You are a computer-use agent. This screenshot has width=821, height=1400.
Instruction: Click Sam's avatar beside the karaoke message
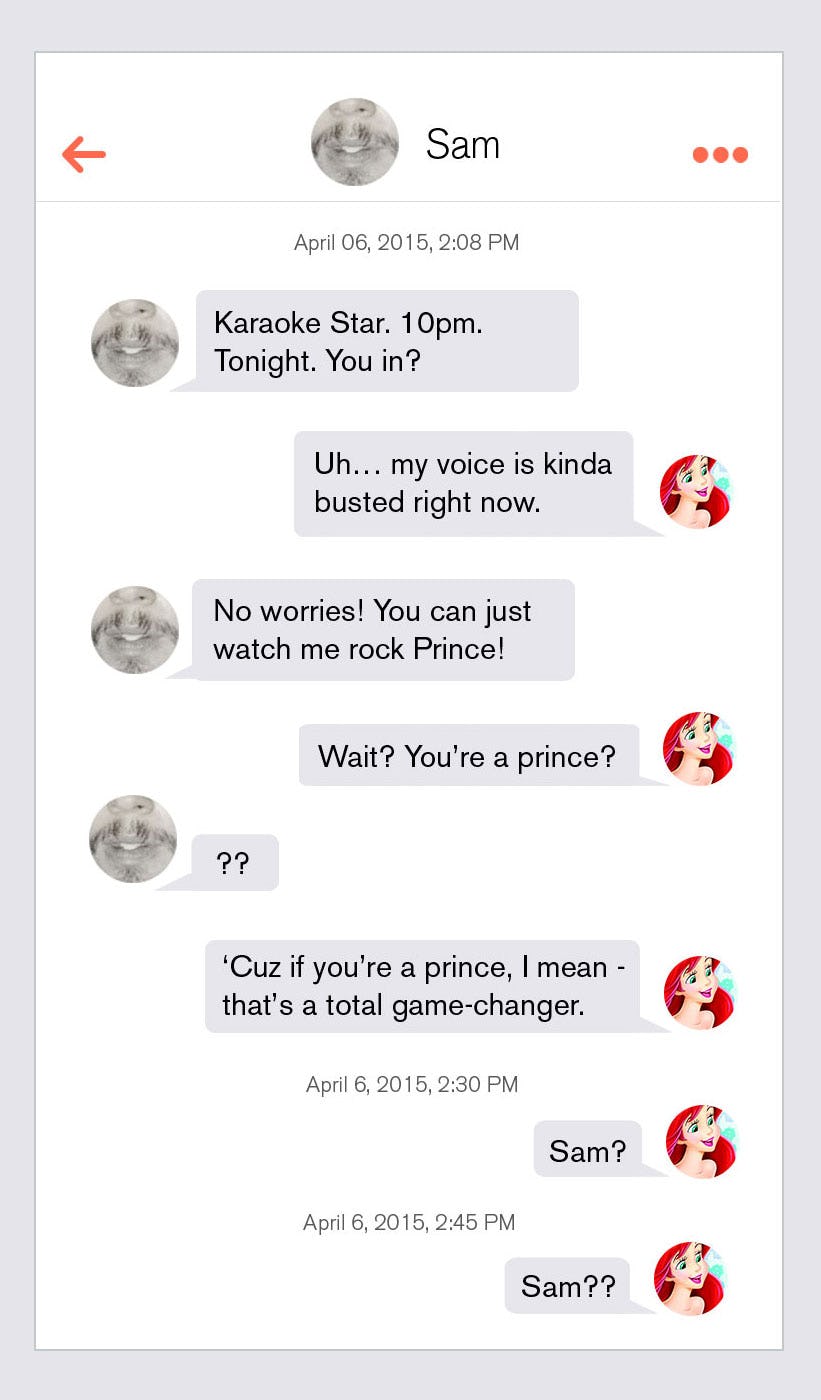[x=135, y=340]
